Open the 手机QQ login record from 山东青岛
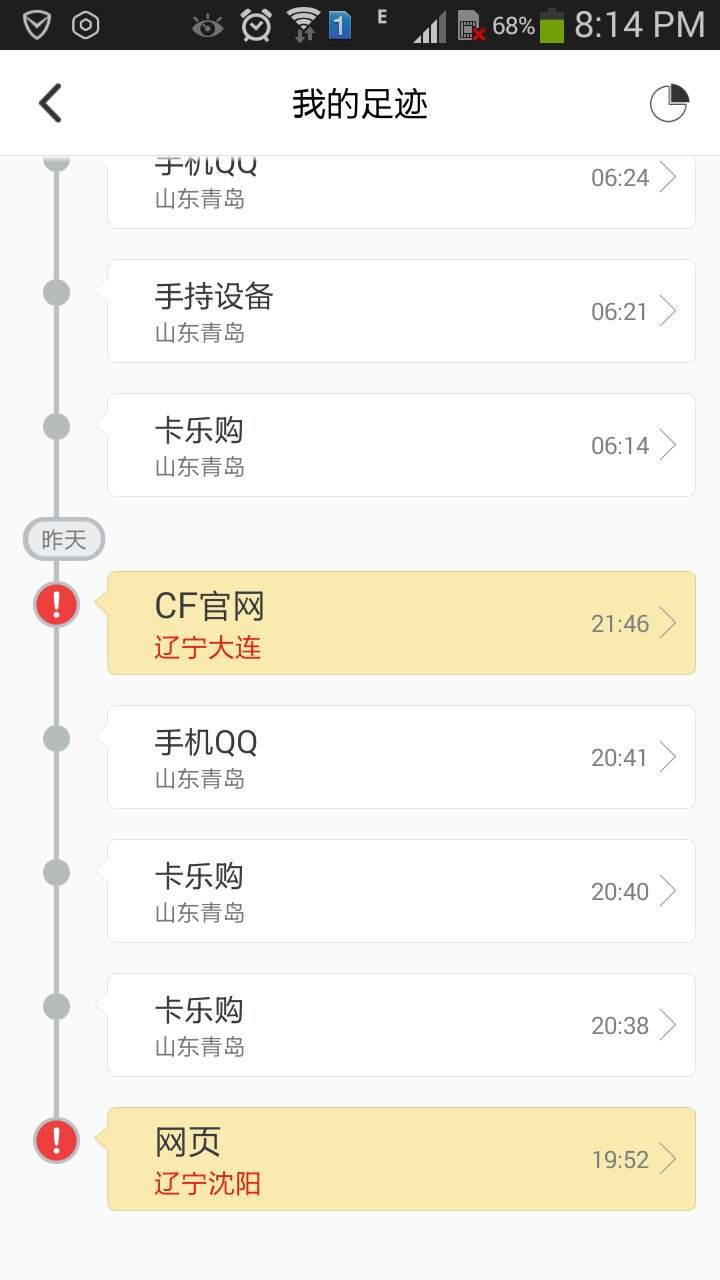The height and width of the screenshot is (1280, 720). pyautogui.click(x=400, y=757)
